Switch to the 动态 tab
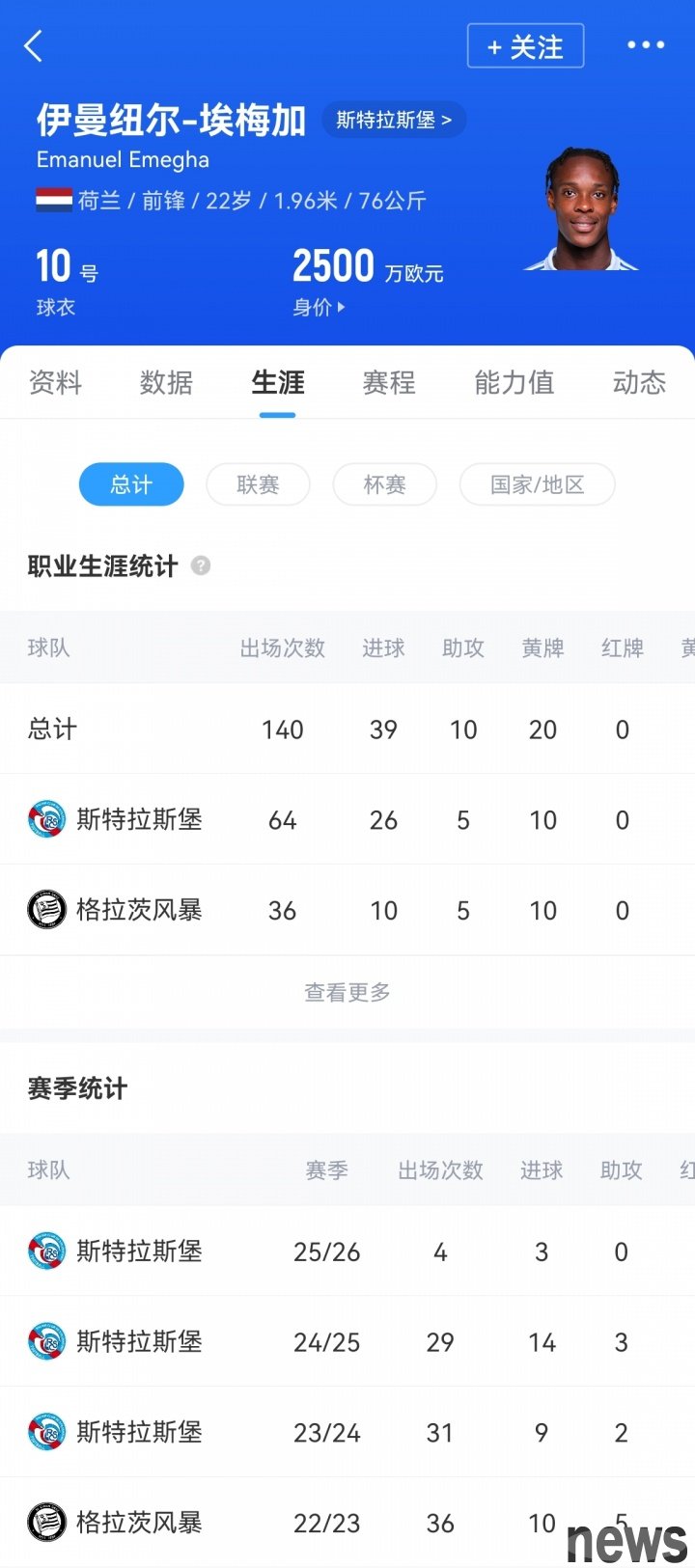 tap(638, 382)
